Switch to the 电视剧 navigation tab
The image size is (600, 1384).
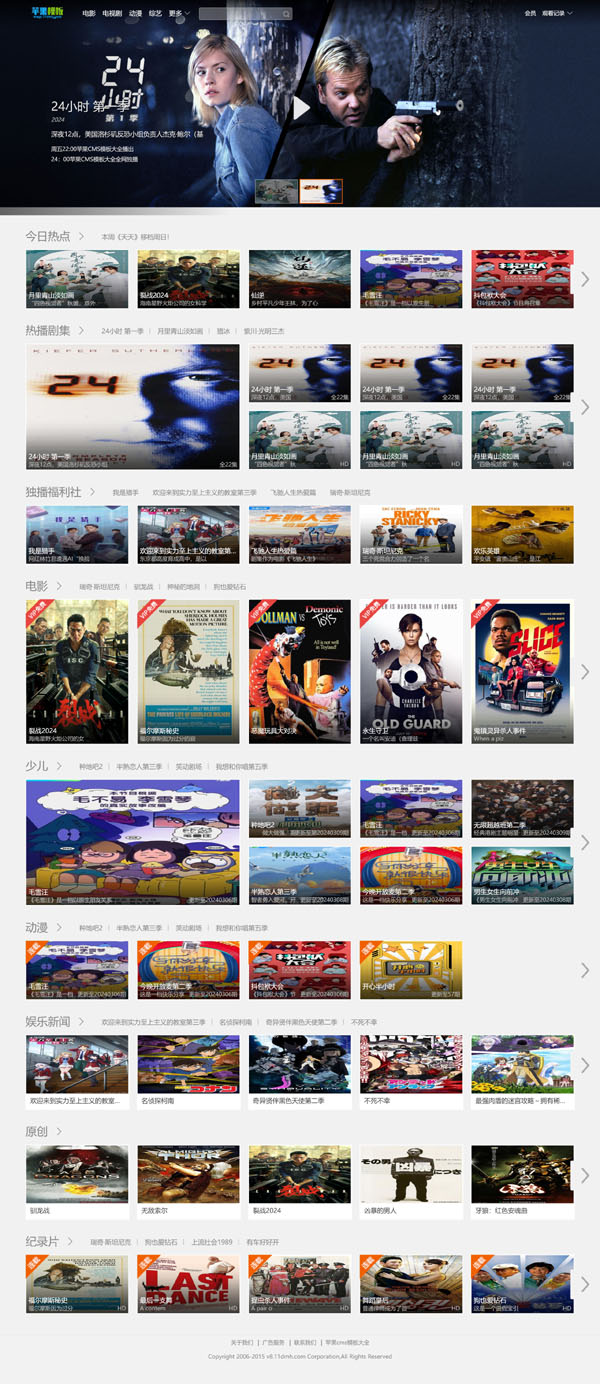[112, 14]
